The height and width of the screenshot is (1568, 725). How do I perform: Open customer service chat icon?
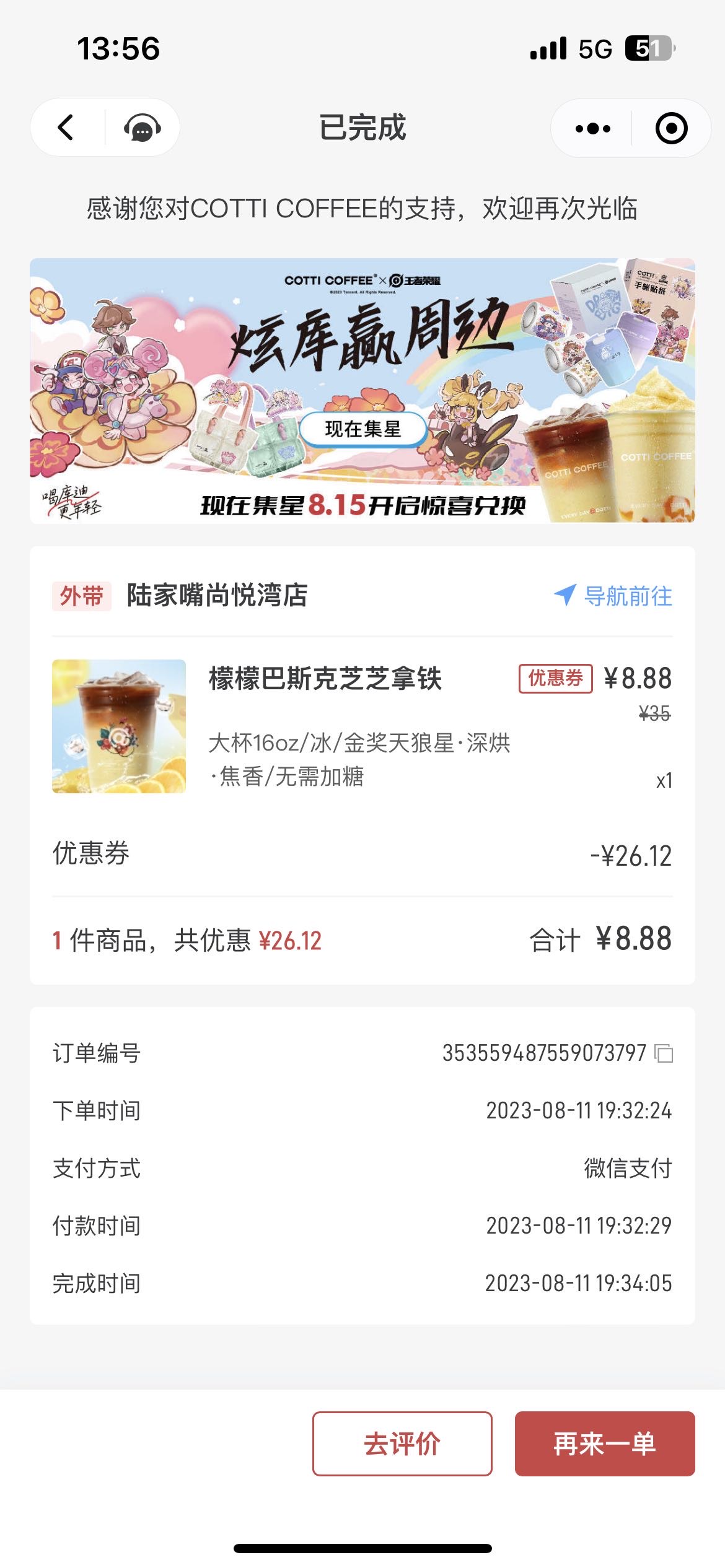click(143, 128)
